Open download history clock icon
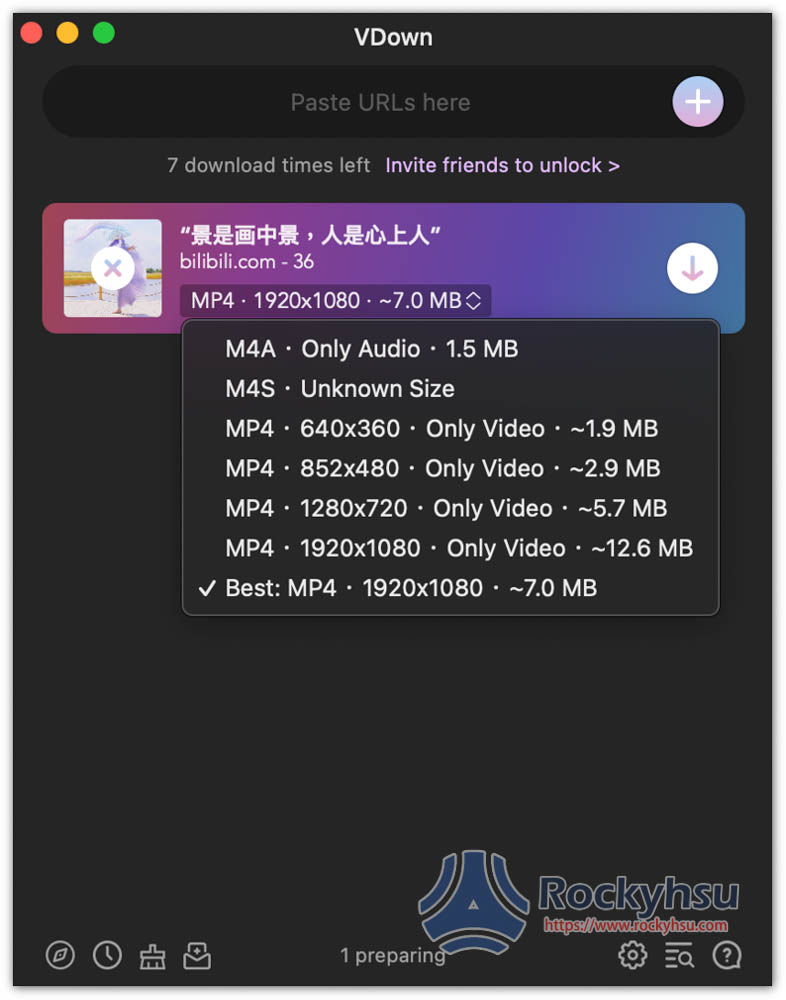Screen dimensions: 786x1000 point(107,956)
